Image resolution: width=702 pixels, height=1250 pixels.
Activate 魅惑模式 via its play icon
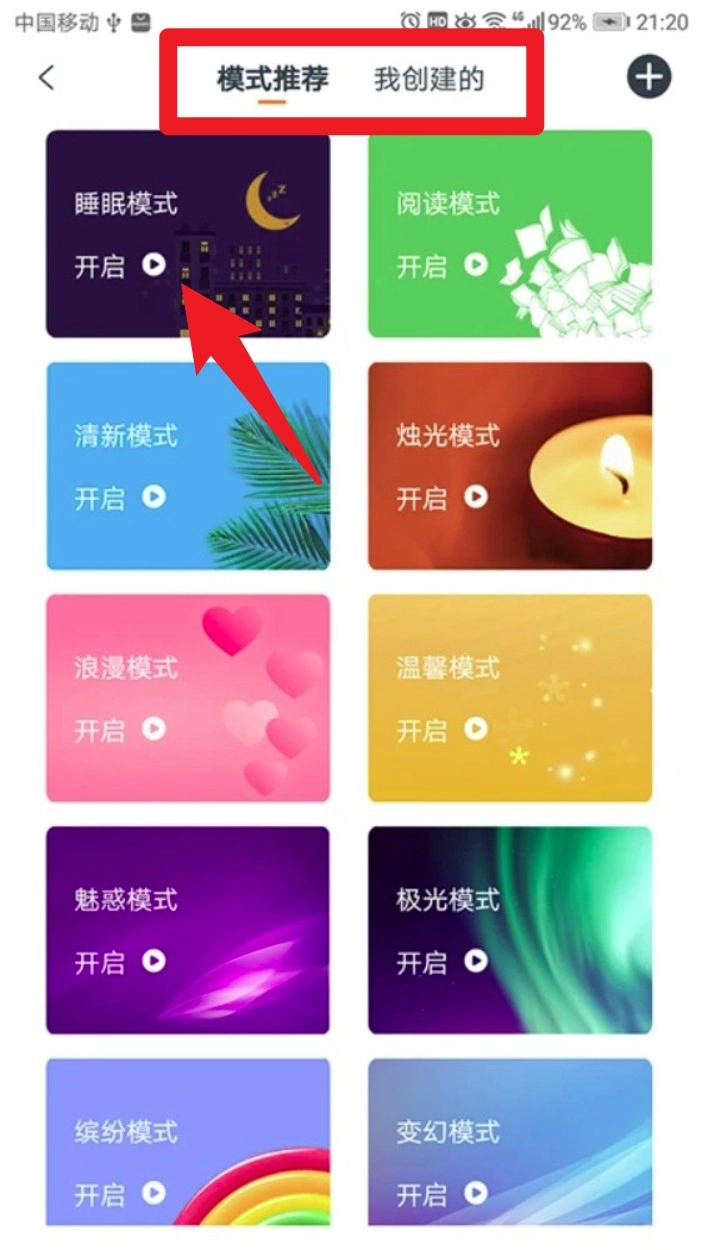153,961
